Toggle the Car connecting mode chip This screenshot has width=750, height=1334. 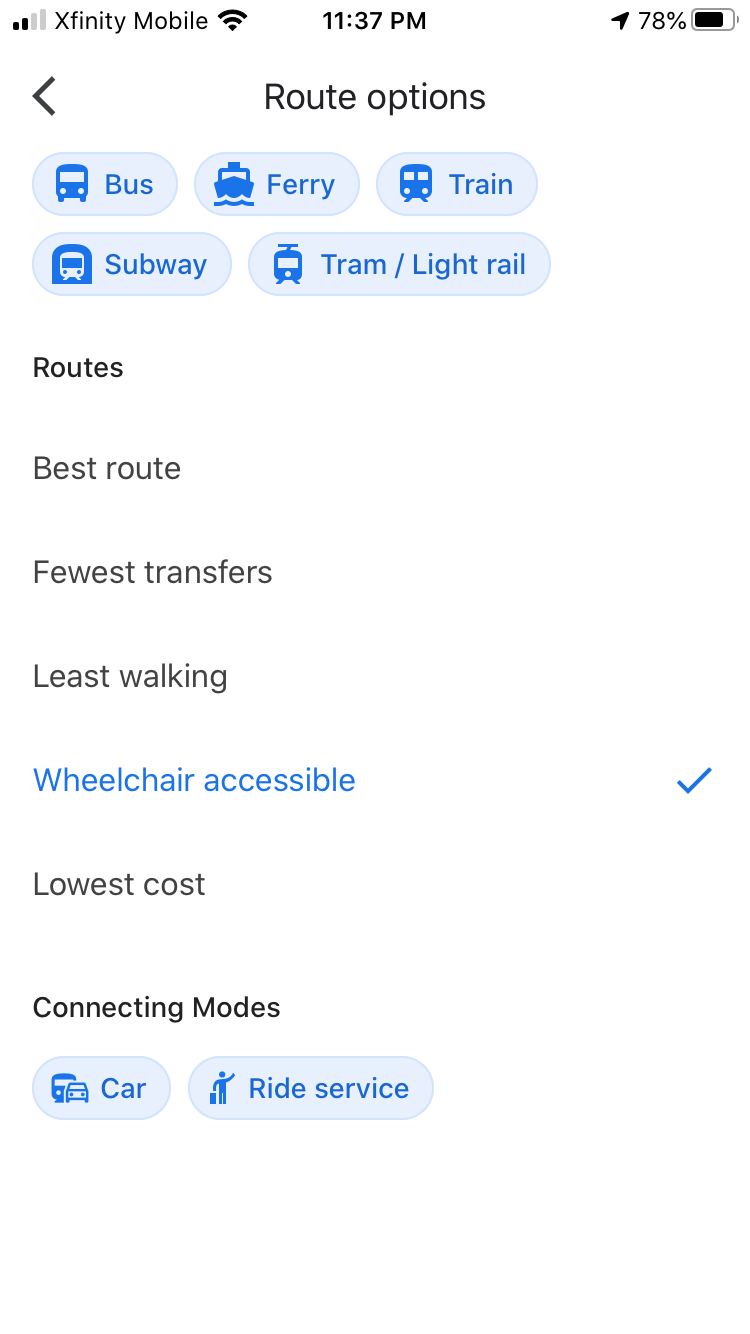pyautogui.click(x=101, y=1088)
